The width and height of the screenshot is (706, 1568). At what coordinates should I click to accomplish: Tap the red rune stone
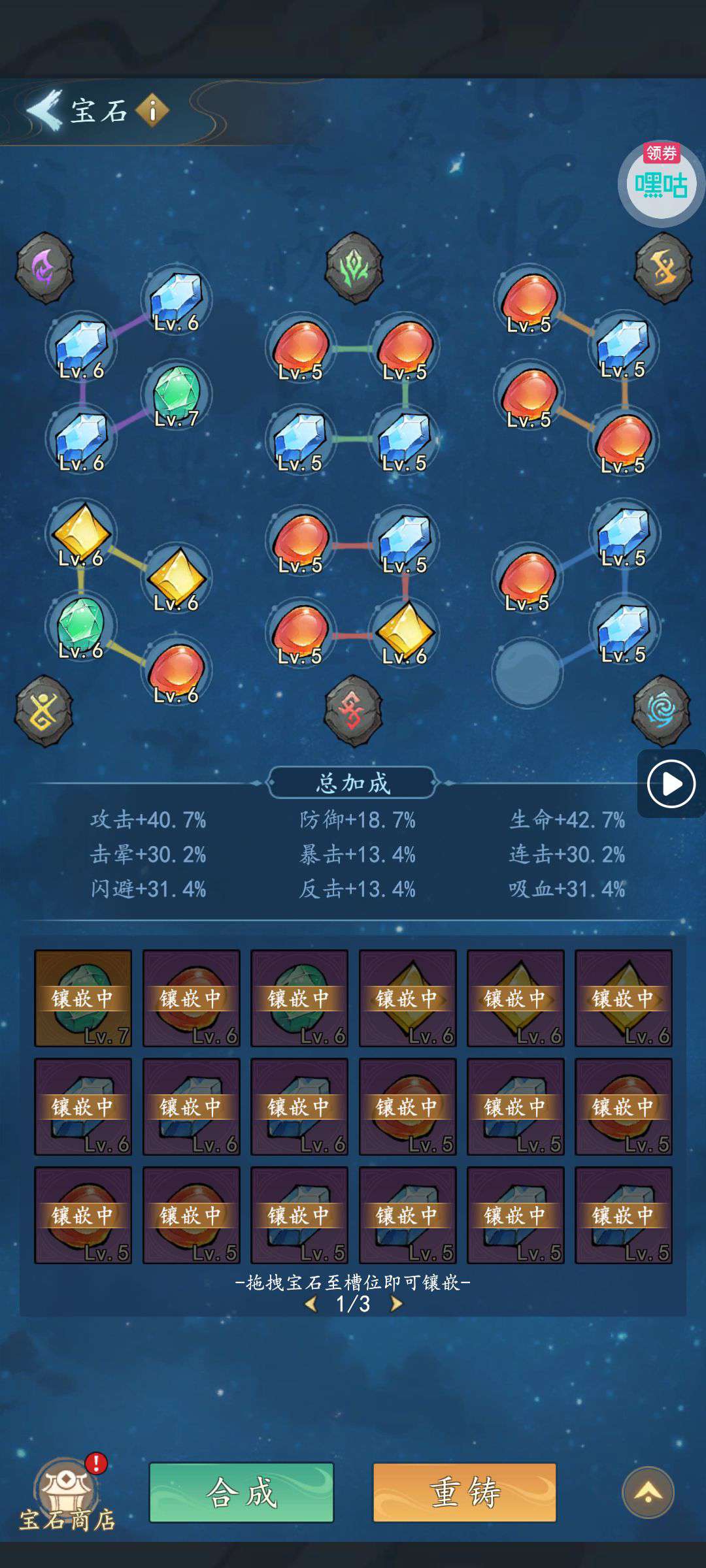click(x=353, y=711)
